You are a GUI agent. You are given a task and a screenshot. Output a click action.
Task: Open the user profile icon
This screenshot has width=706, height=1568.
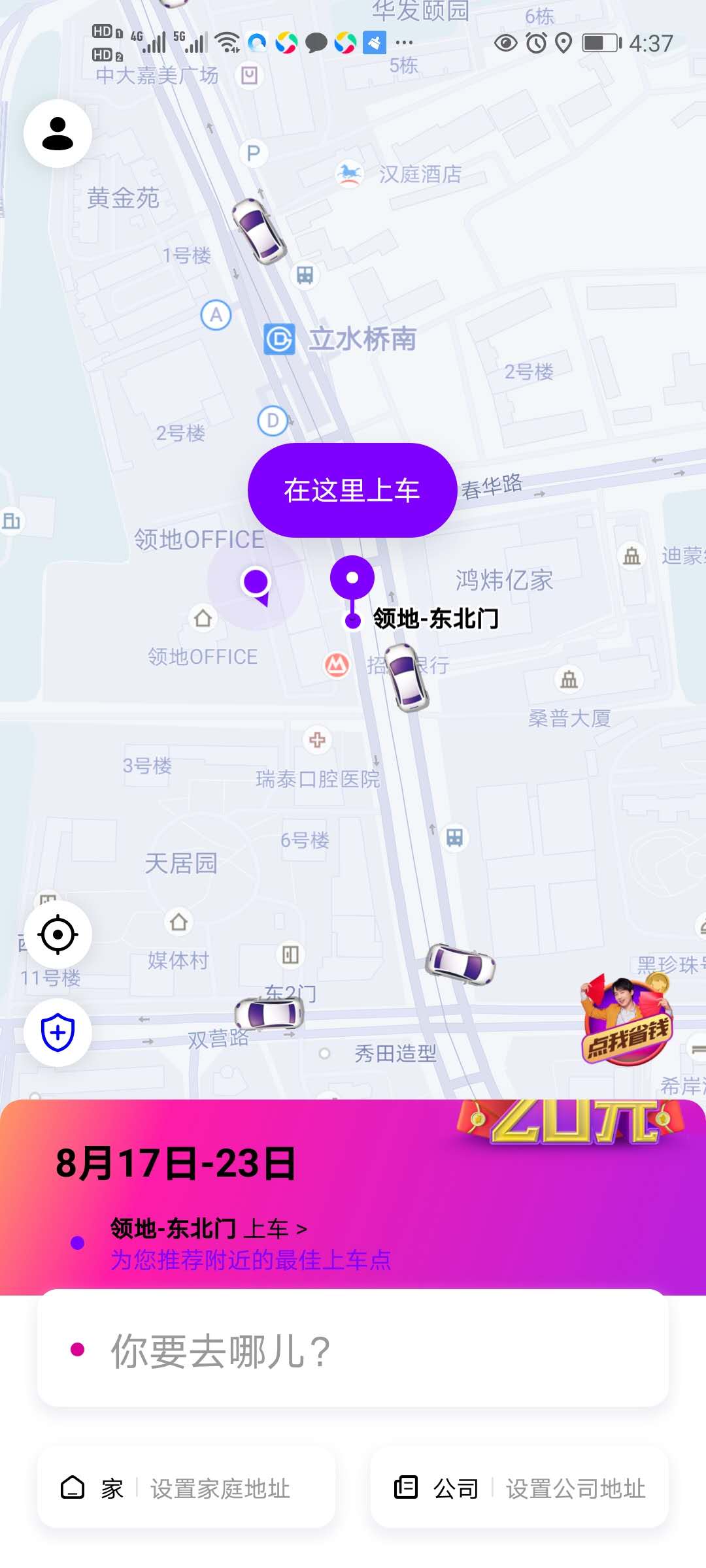pos(58,134)
